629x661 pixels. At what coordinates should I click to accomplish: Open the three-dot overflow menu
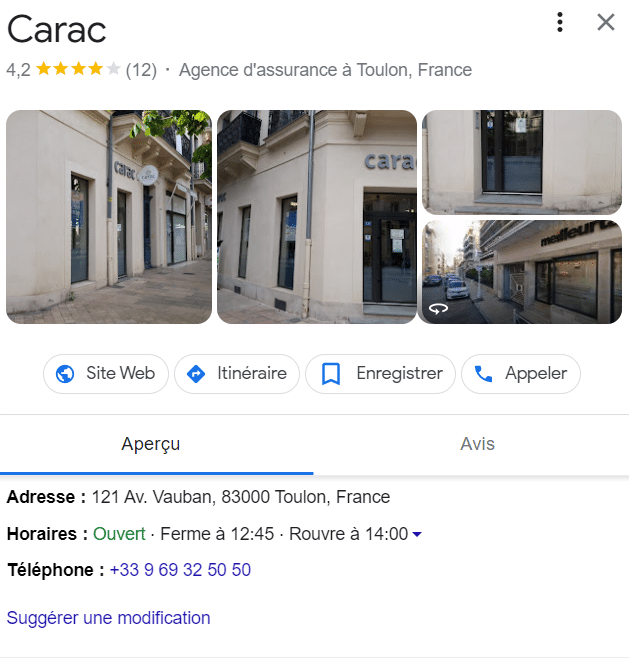[560, 23]
